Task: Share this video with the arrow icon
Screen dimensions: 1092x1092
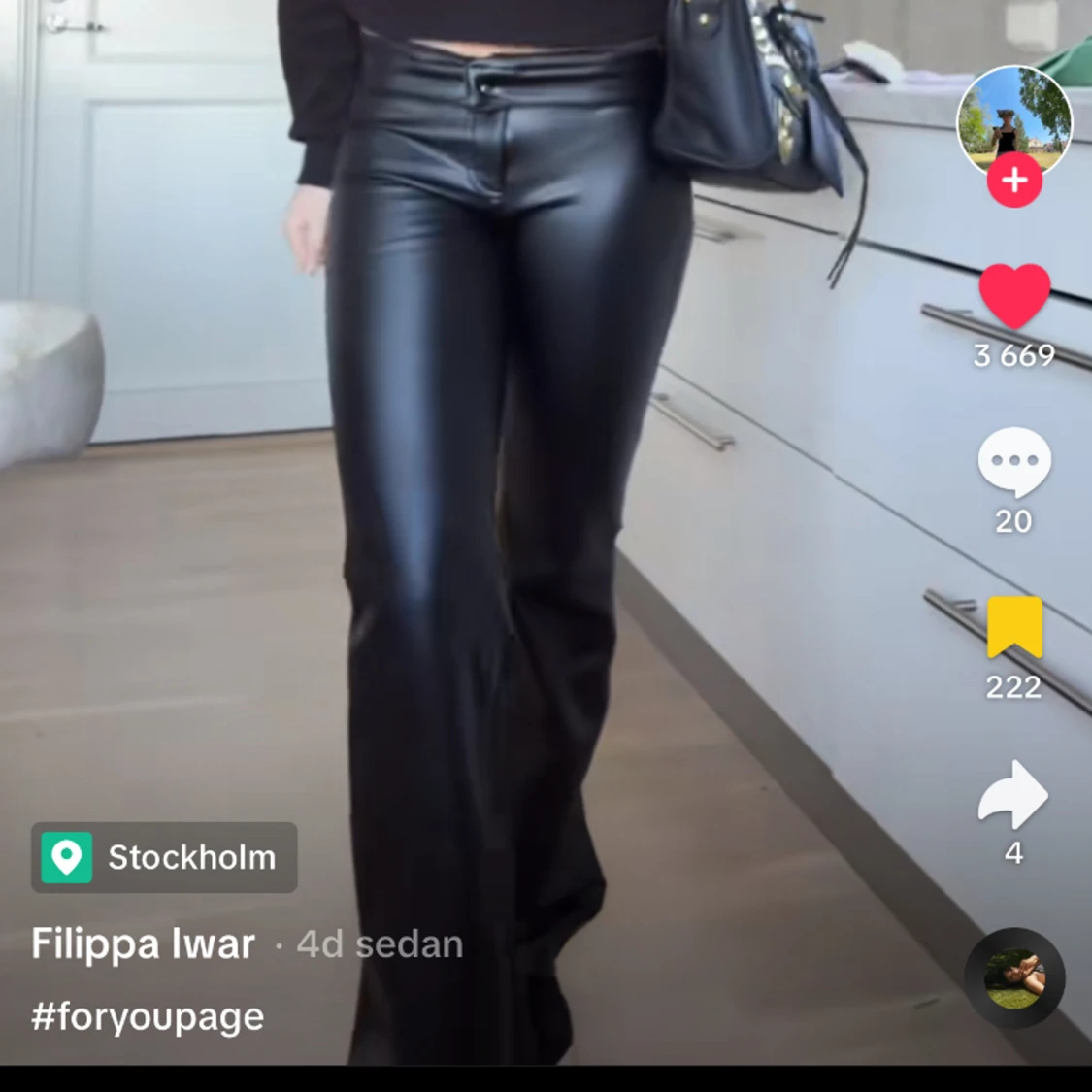Action: click(1013, 795)
